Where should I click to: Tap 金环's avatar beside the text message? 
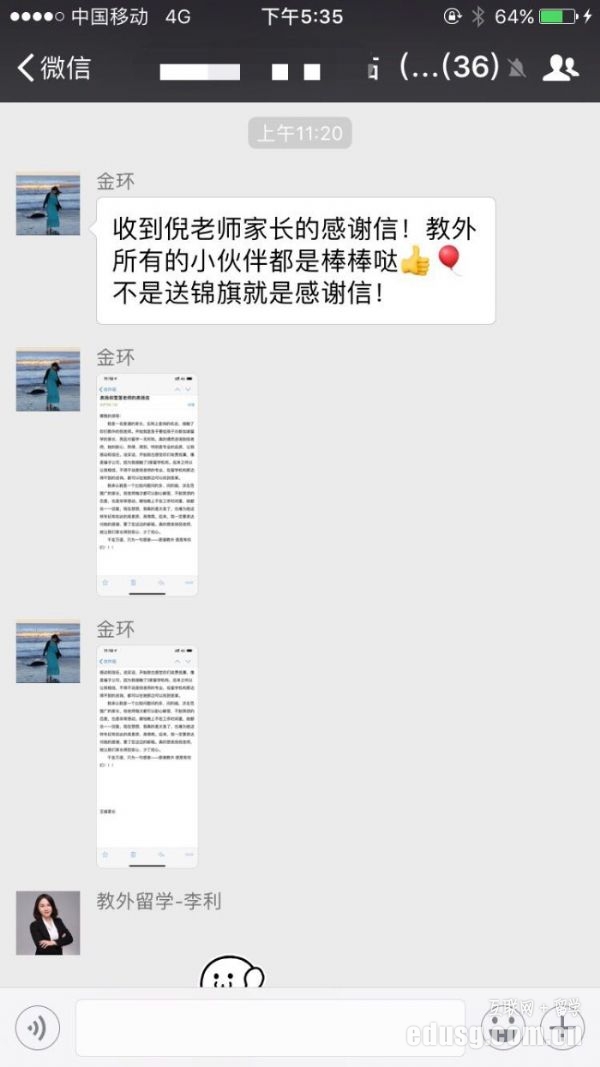click(48, 204)
